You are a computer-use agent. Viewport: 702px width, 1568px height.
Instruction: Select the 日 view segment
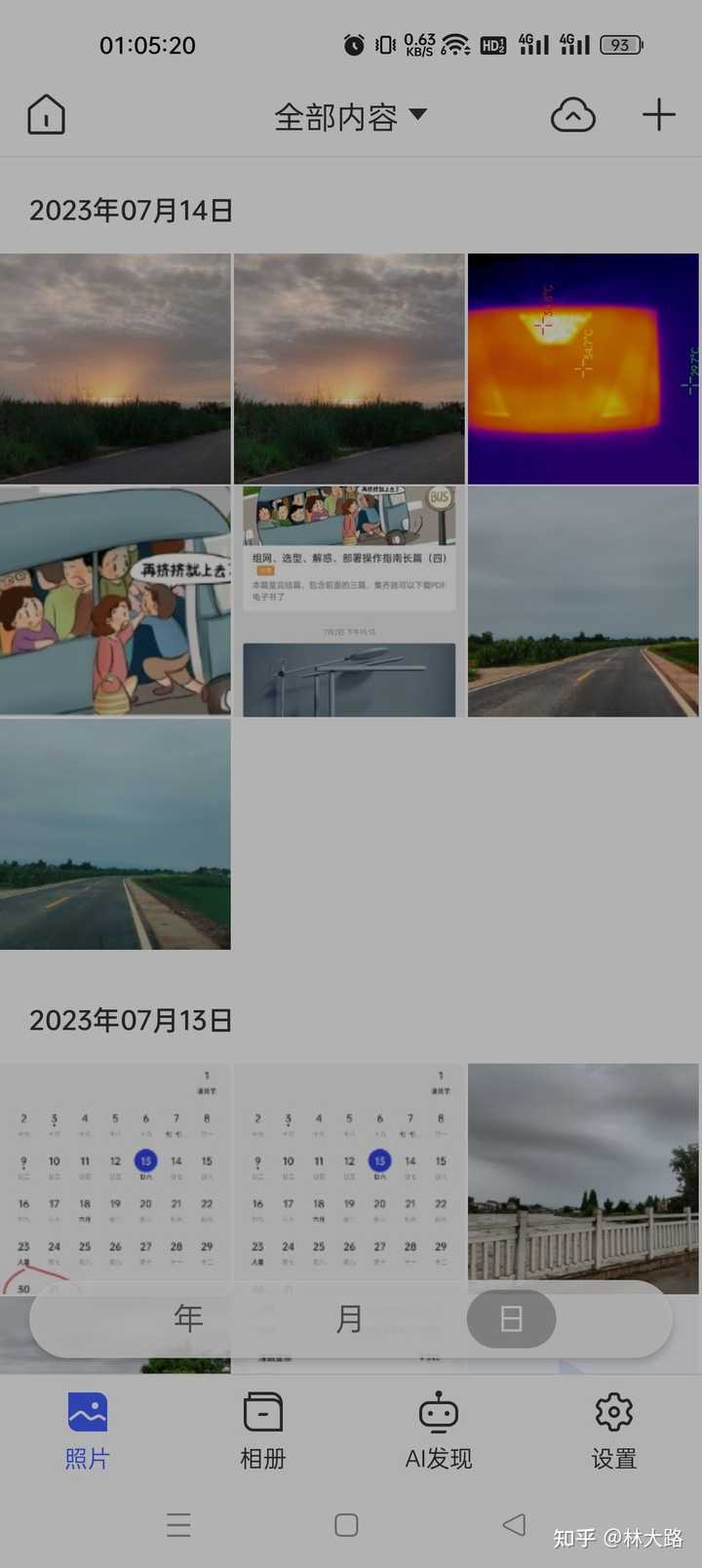pyautogui.click(x=511, y=1318)
